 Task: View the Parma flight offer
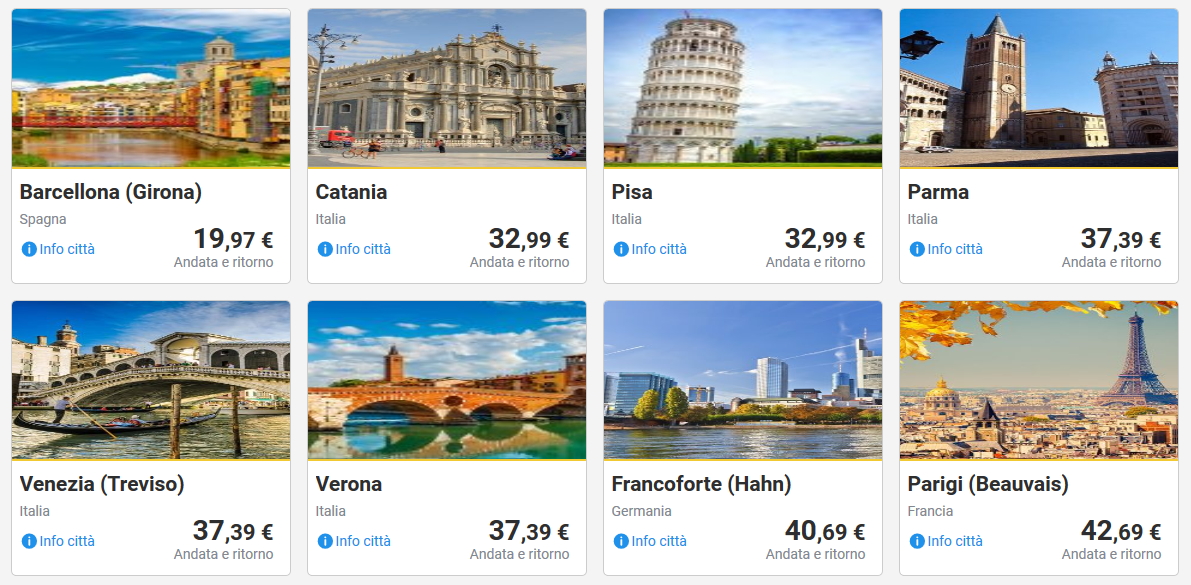tap(1038, 90)
